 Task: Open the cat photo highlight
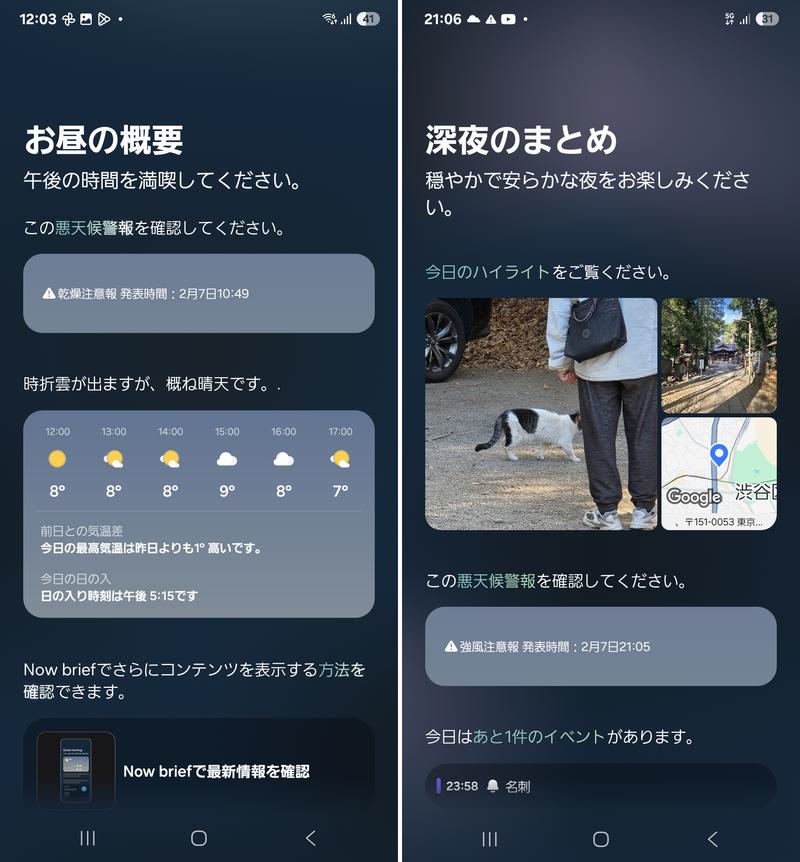[540, 414]
